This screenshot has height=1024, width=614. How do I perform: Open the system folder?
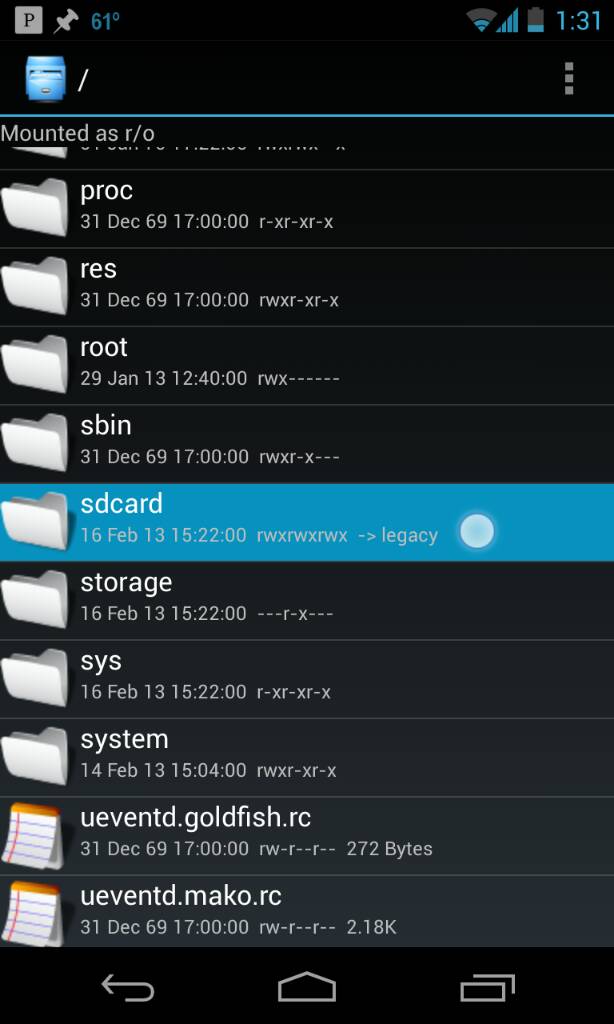click(307, 758)
